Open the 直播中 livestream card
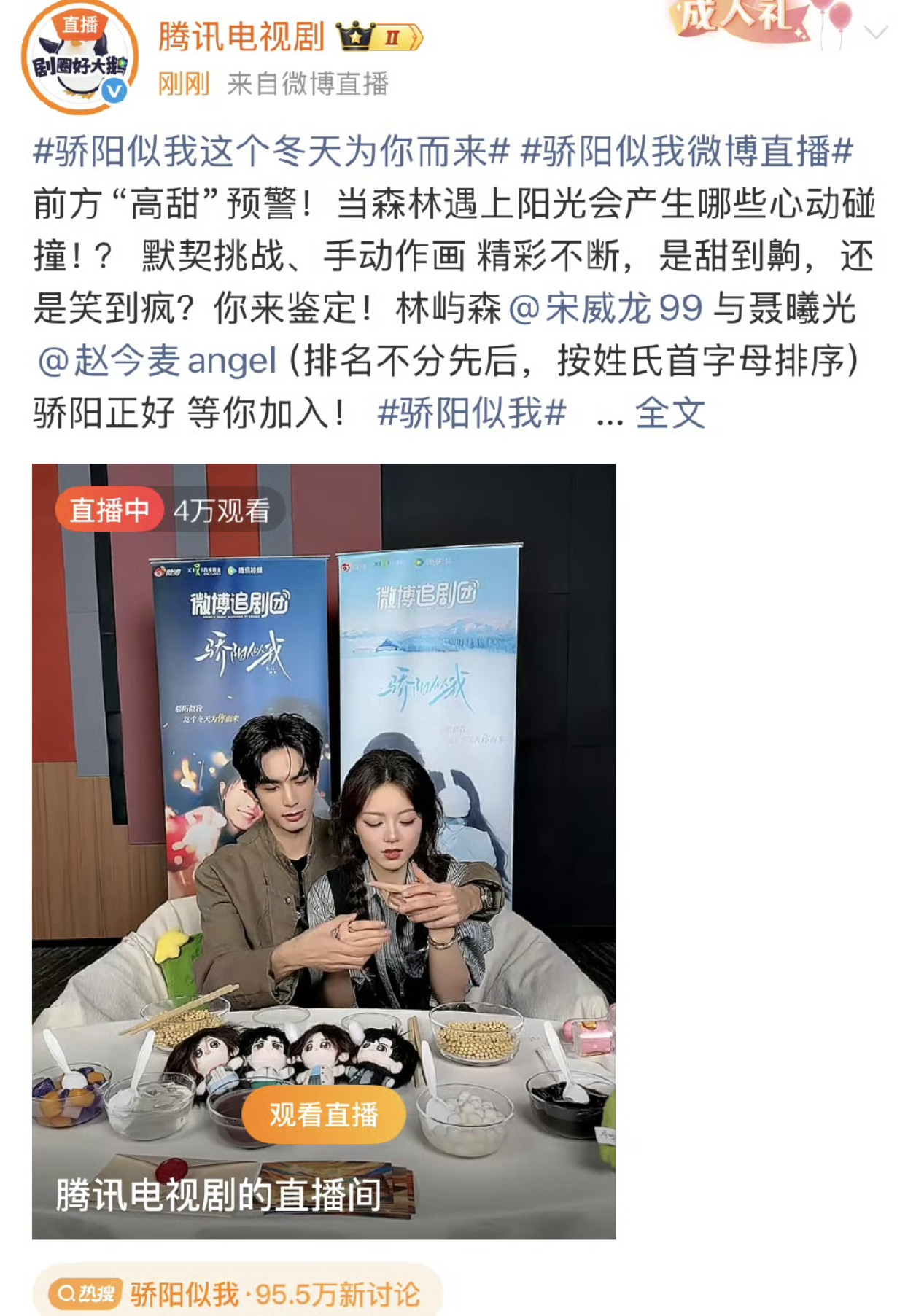The image size is (916, 1316). pyautogui.click(x=324, y=852)
